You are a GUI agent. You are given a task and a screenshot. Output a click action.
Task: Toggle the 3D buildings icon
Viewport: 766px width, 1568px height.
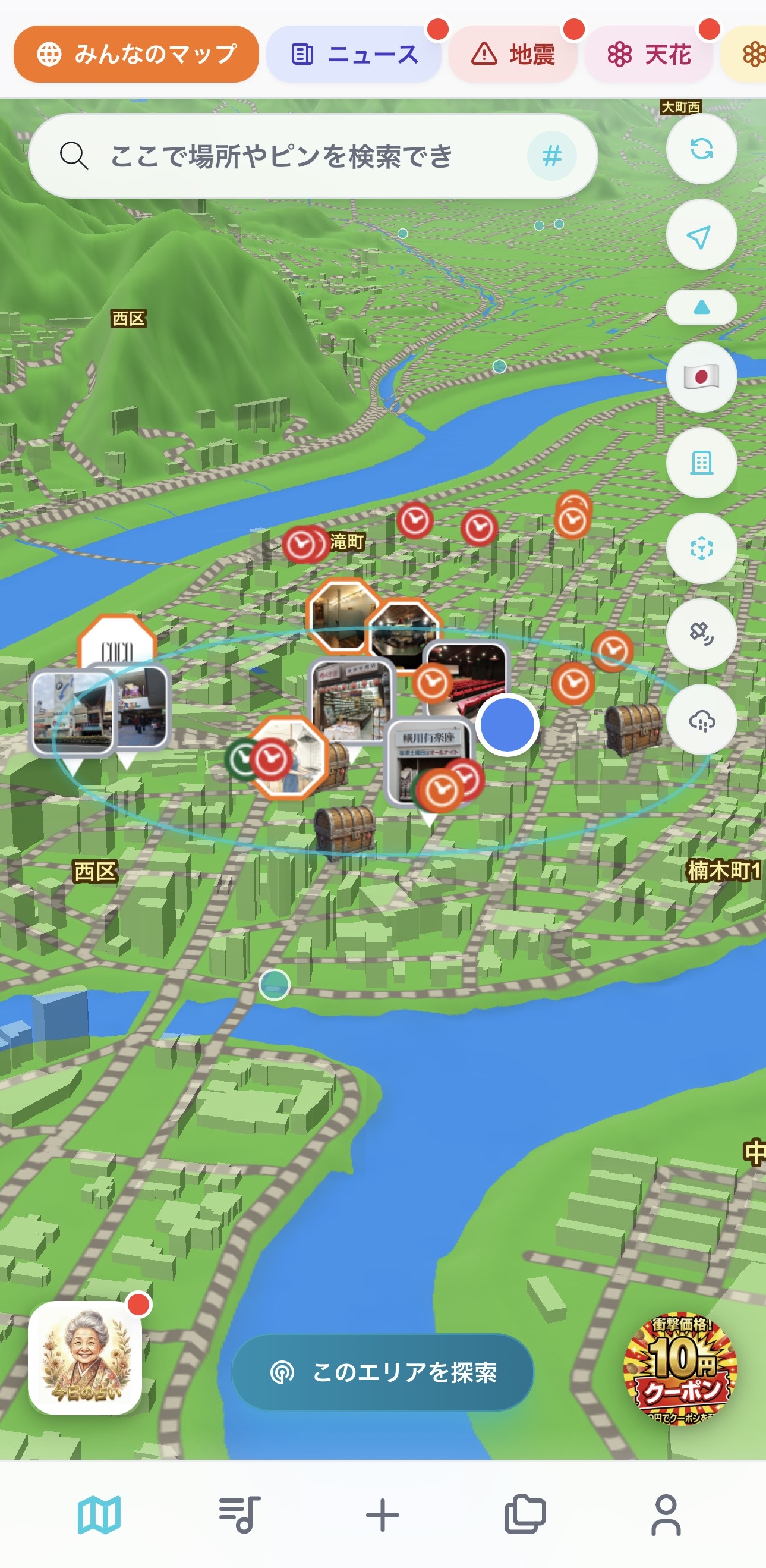[701, 463]
